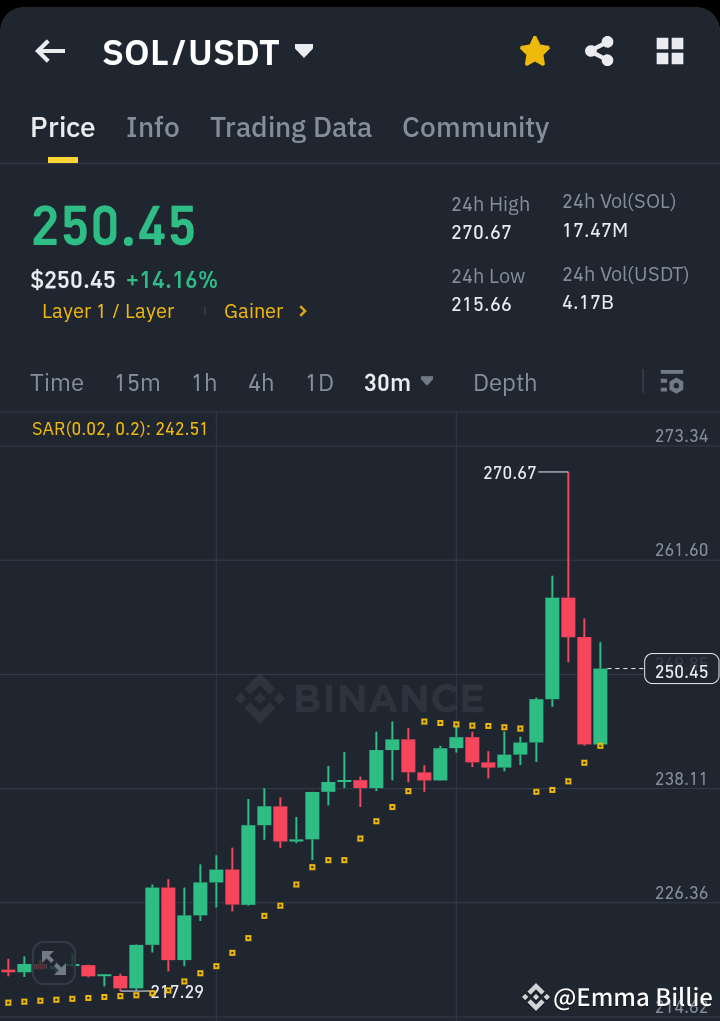Image resolution: width=720 pixels, height=1021 pixels.
Task: Open the Trading Data tab
Action: click(x=290, y=127)
